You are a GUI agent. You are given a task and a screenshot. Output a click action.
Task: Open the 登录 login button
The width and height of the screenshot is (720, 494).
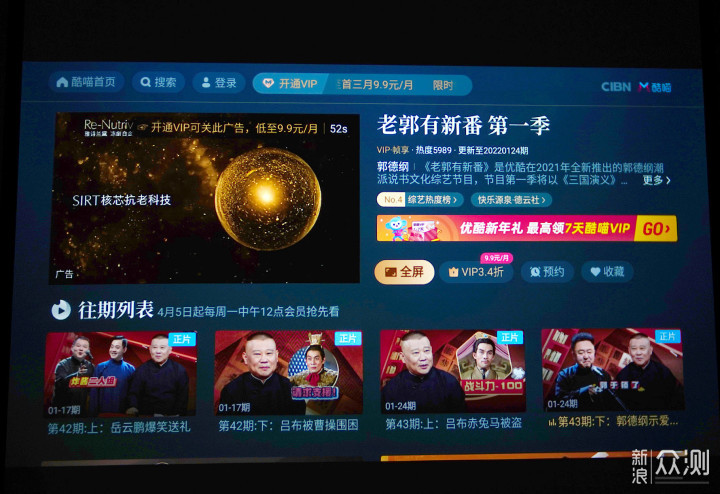218,83
